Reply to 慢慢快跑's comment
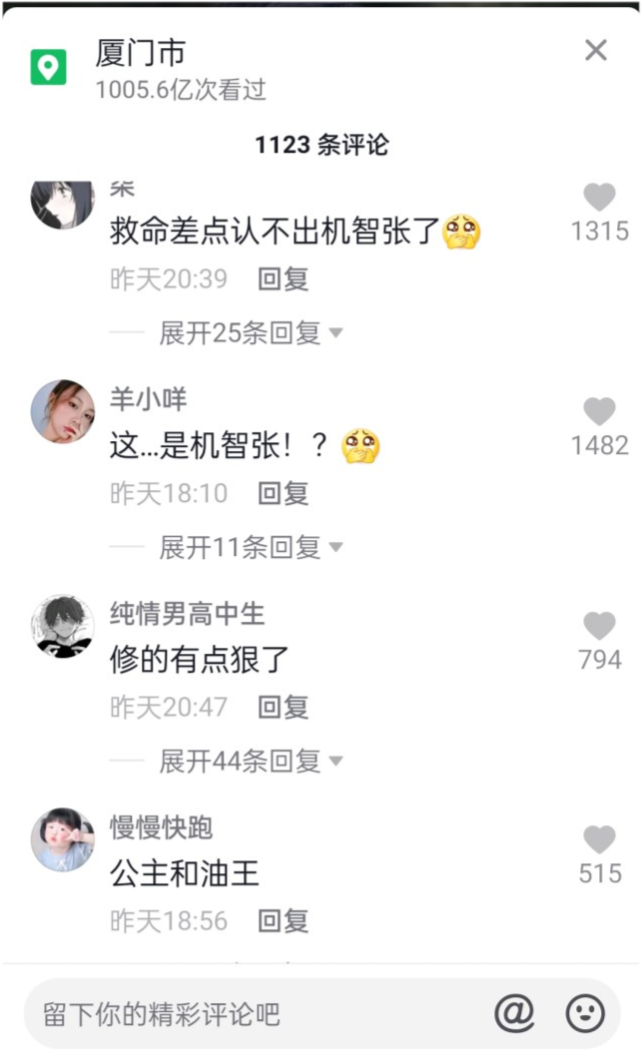The image size is (641, 1063). 283,921
